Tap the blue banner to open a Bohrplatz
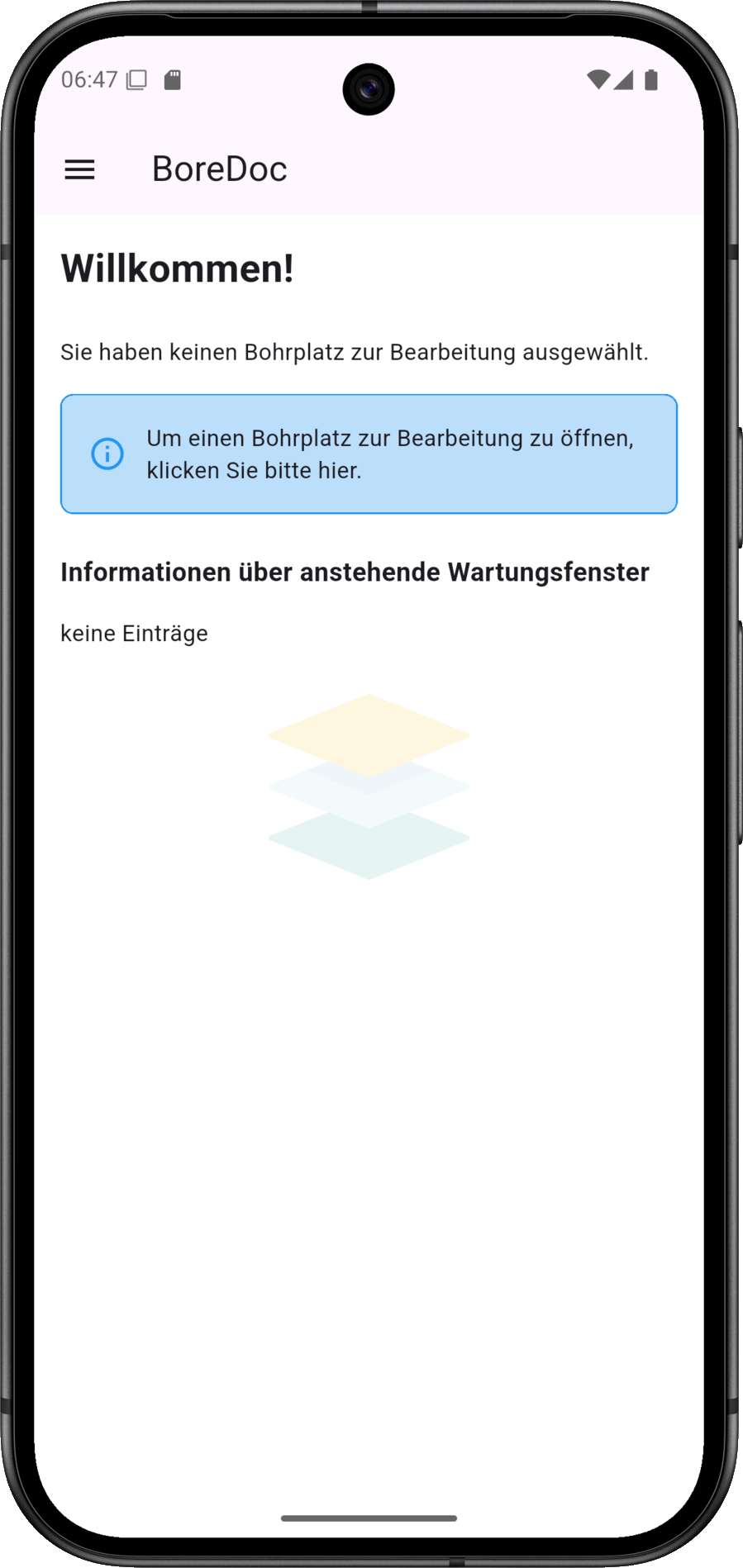This screenshot has width=743, height=1568. 369,454
